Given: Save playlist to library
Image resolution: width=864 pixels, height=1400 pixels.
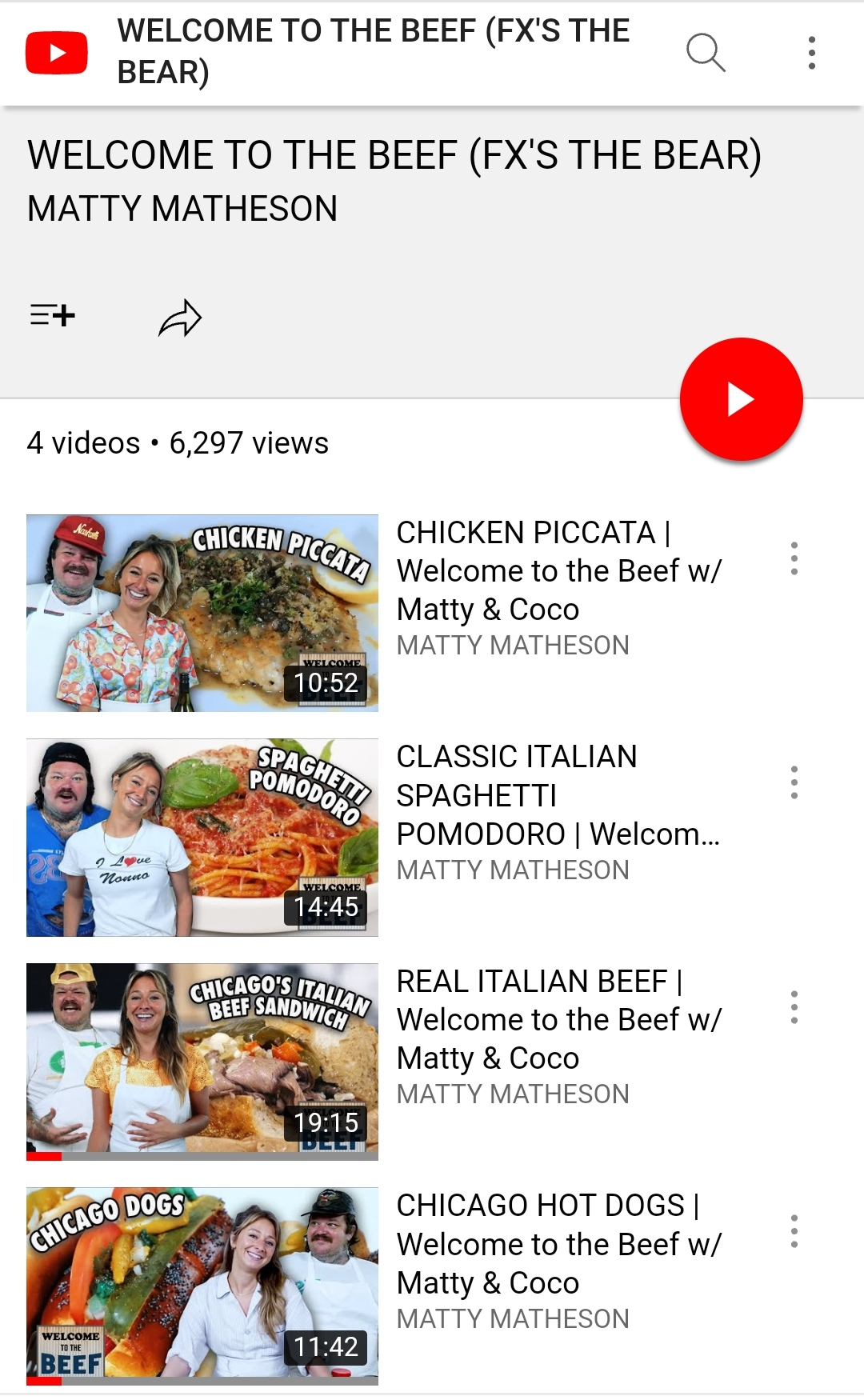Looking at the screenshot, I should pyautogui.click(x=53, y=315).
